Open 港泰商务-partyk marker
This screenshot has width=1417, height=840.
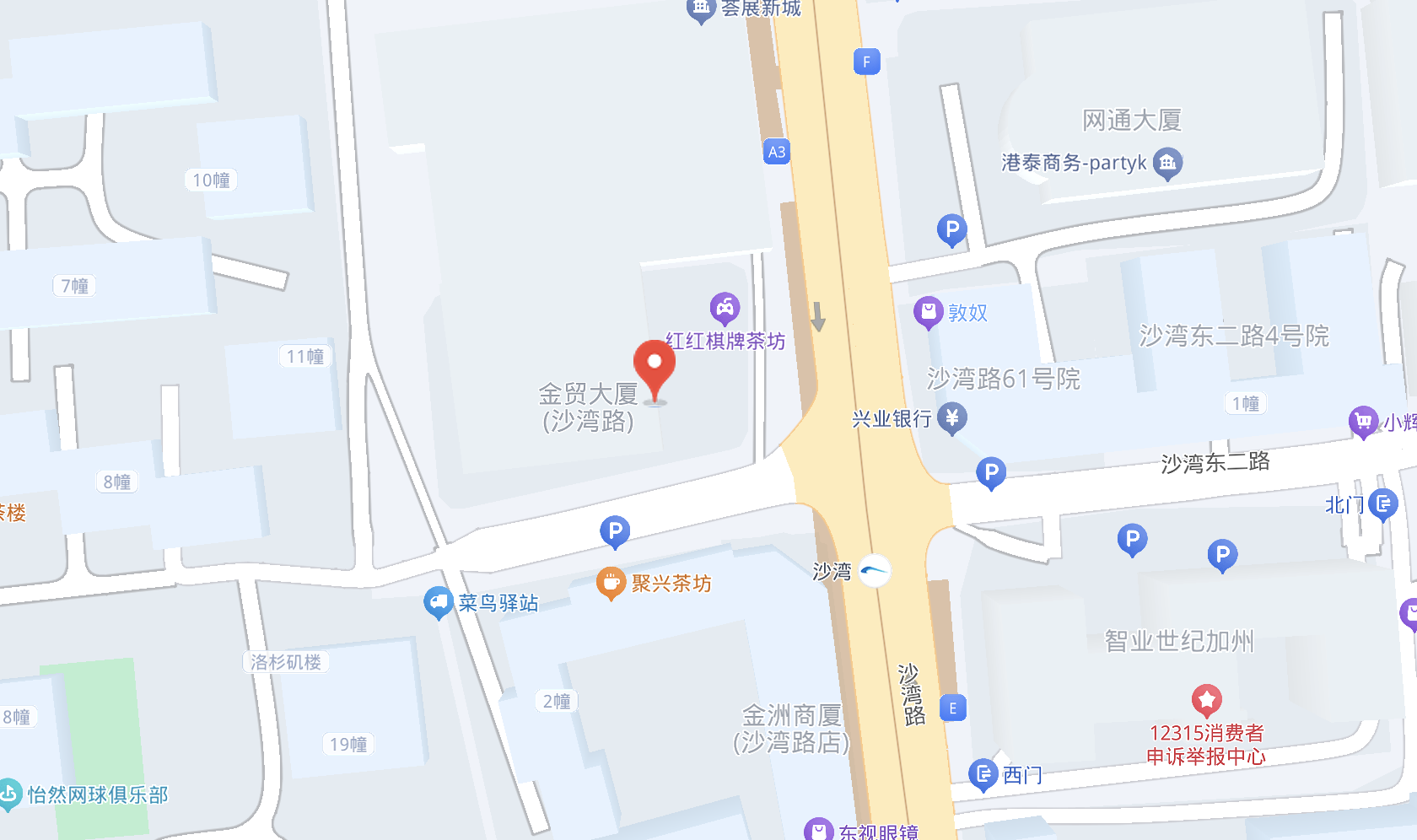click(x=1168, y=163)
